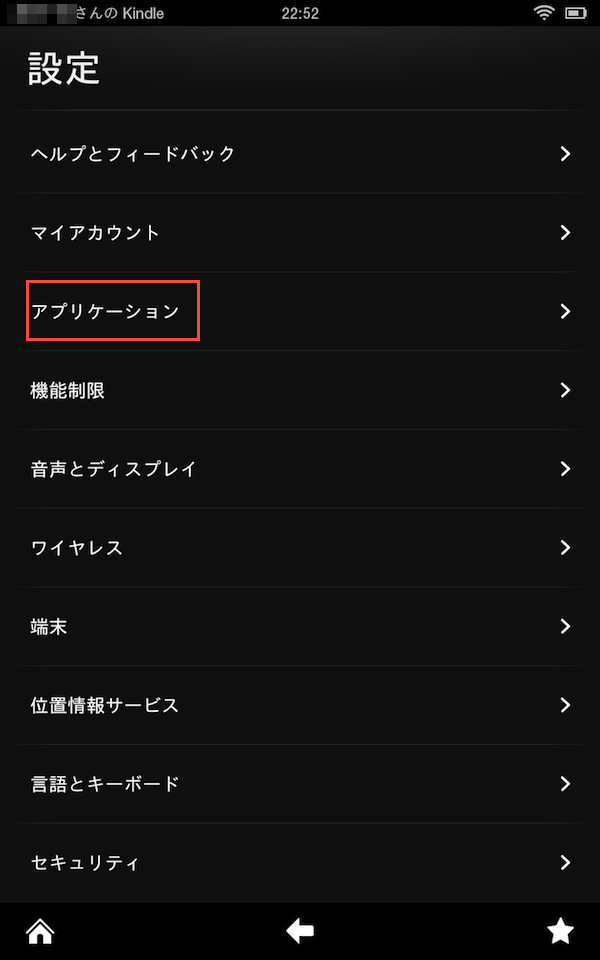Screen dimensions: 600x960
Task: Go back with the arrow icon
Action: point(300,932)
